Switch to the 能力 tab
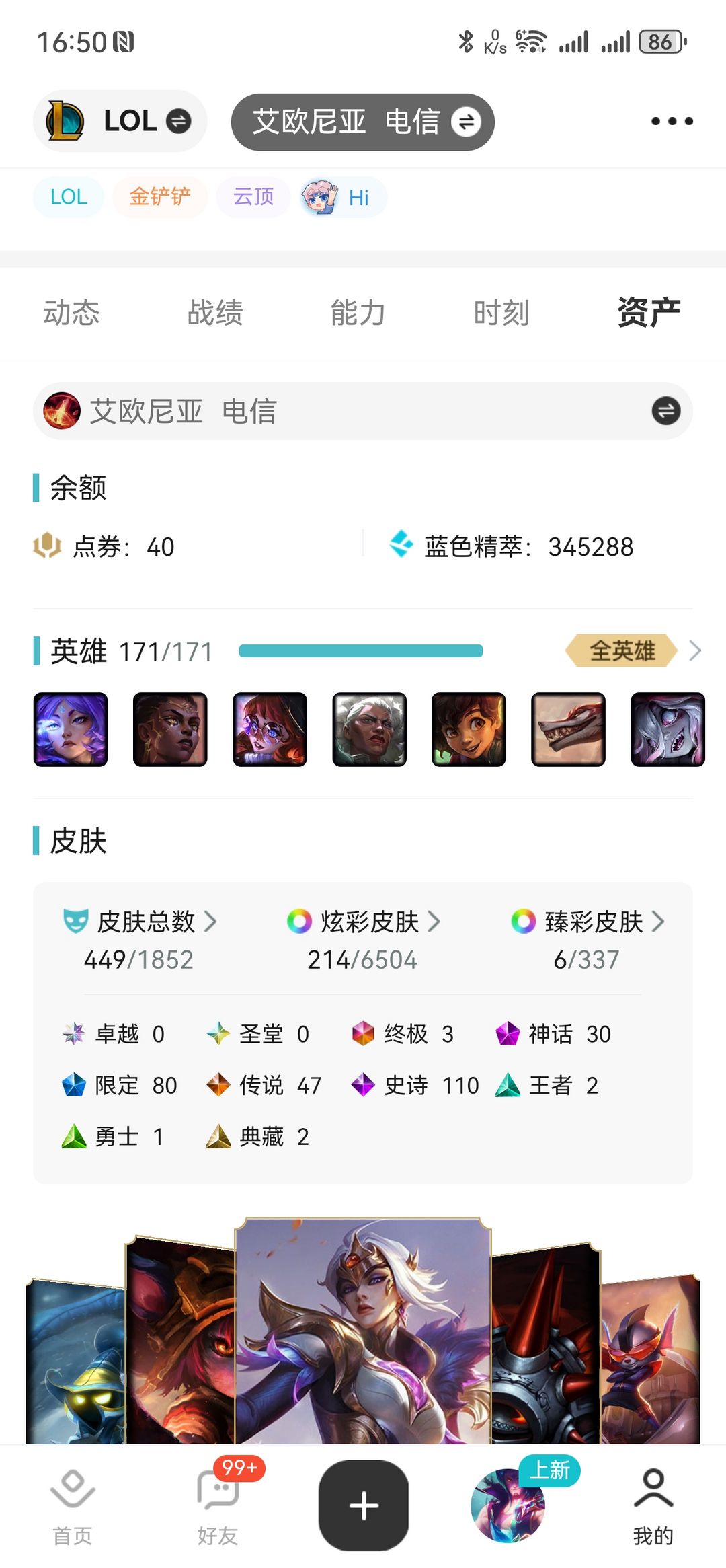 [358, 313]
